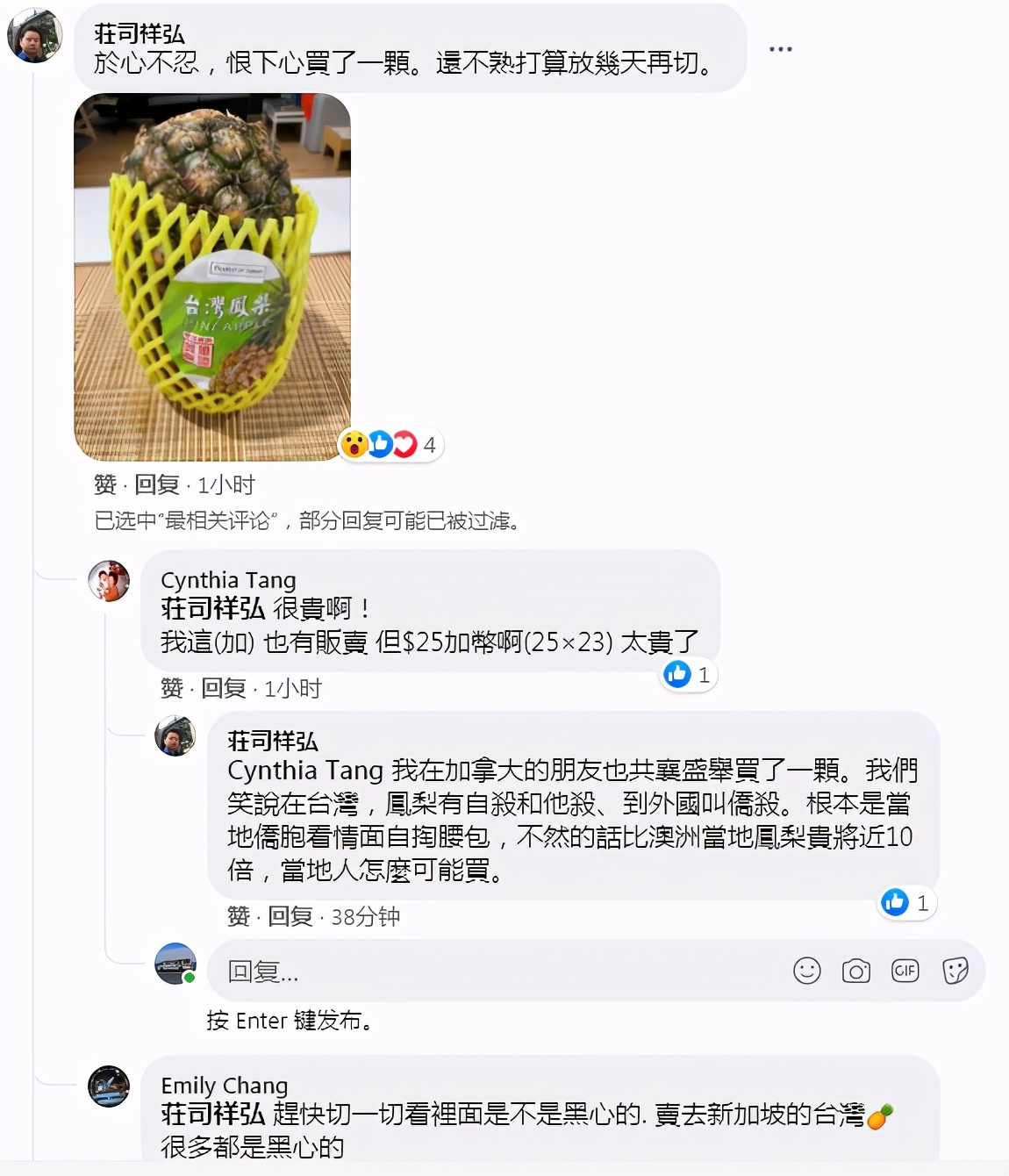
Task: Open the emoji picker in the reply box
Action: coord(807,972)
